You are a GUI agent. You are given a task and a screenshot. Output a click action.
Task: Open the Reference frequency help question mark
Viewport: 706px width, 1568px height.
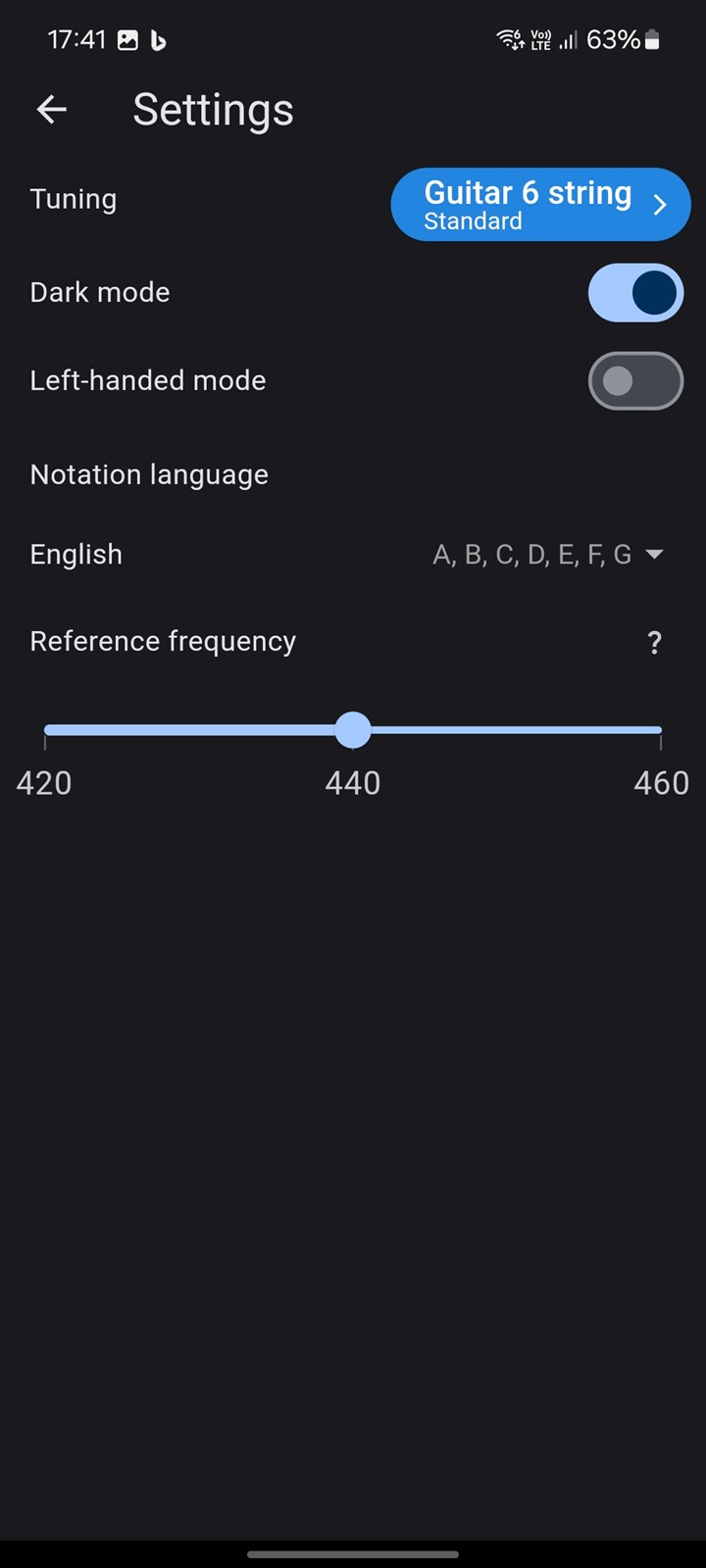click(654, 643)
